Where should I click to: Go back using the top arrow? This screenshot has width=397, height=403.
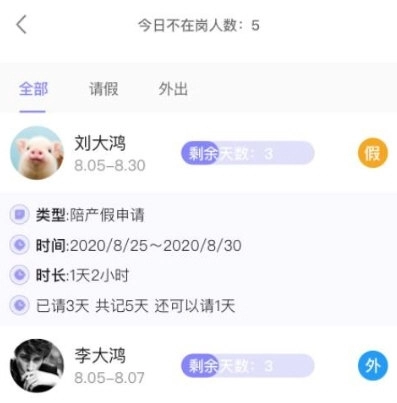point(22,25)
